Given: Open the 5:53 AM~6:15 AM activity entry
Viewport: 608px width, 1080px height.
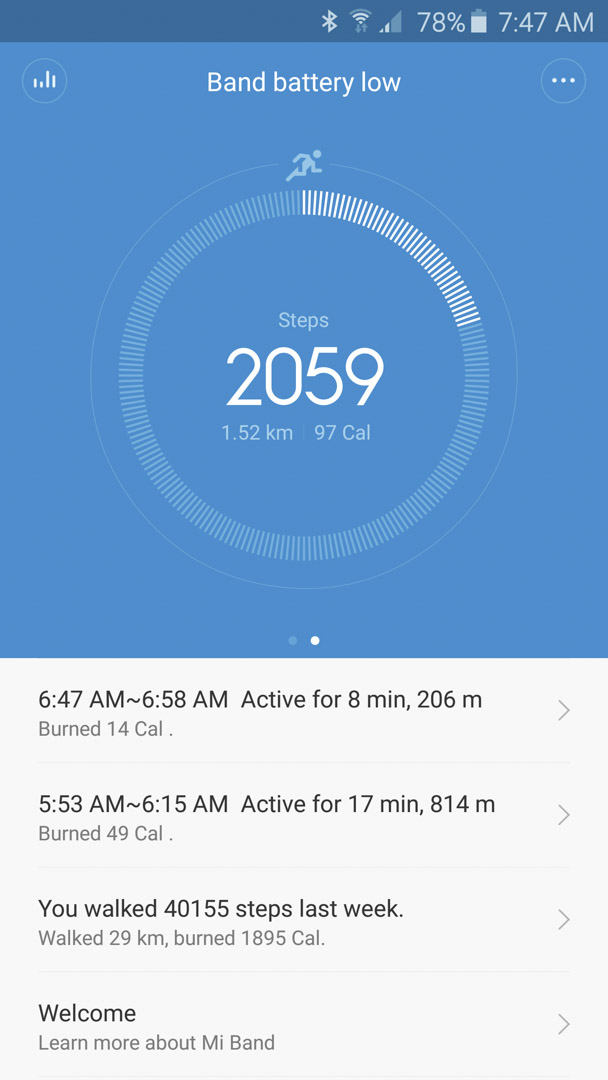Looking at the screenshot, I should [x=304, y=815].
